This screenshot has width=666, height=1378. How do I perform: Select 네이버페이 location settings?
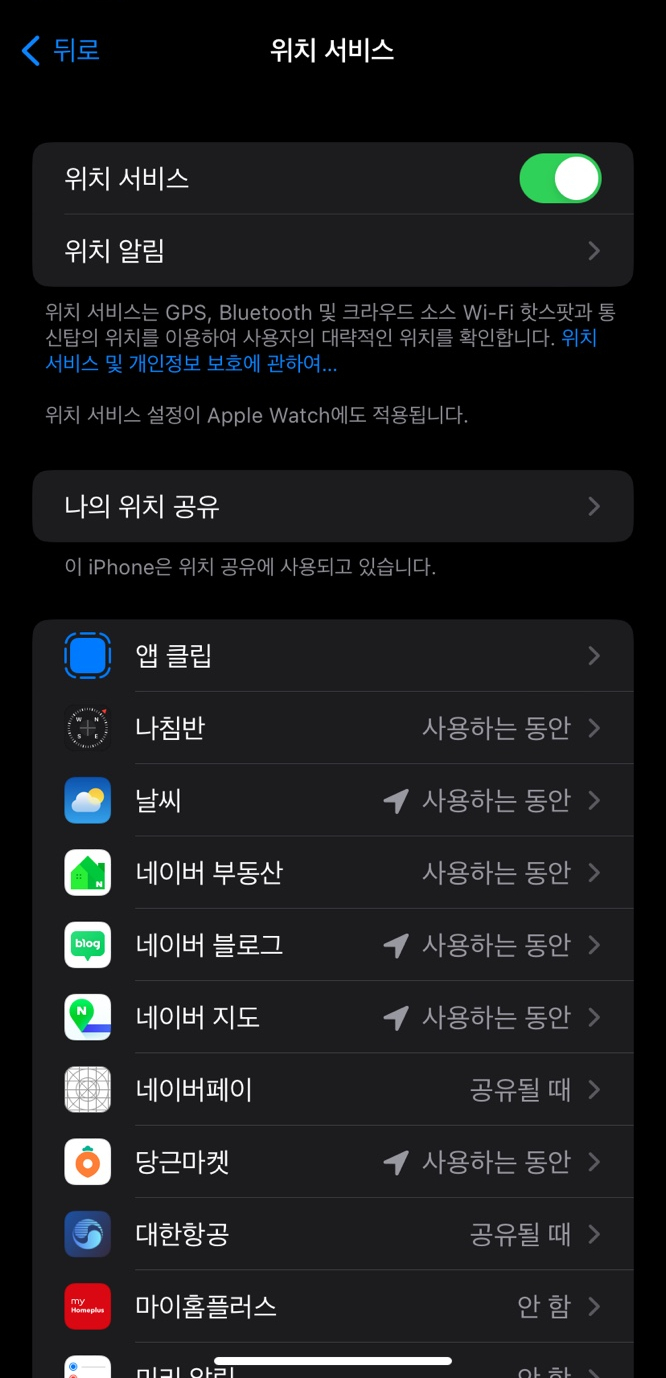click(x=333, y=1089)
